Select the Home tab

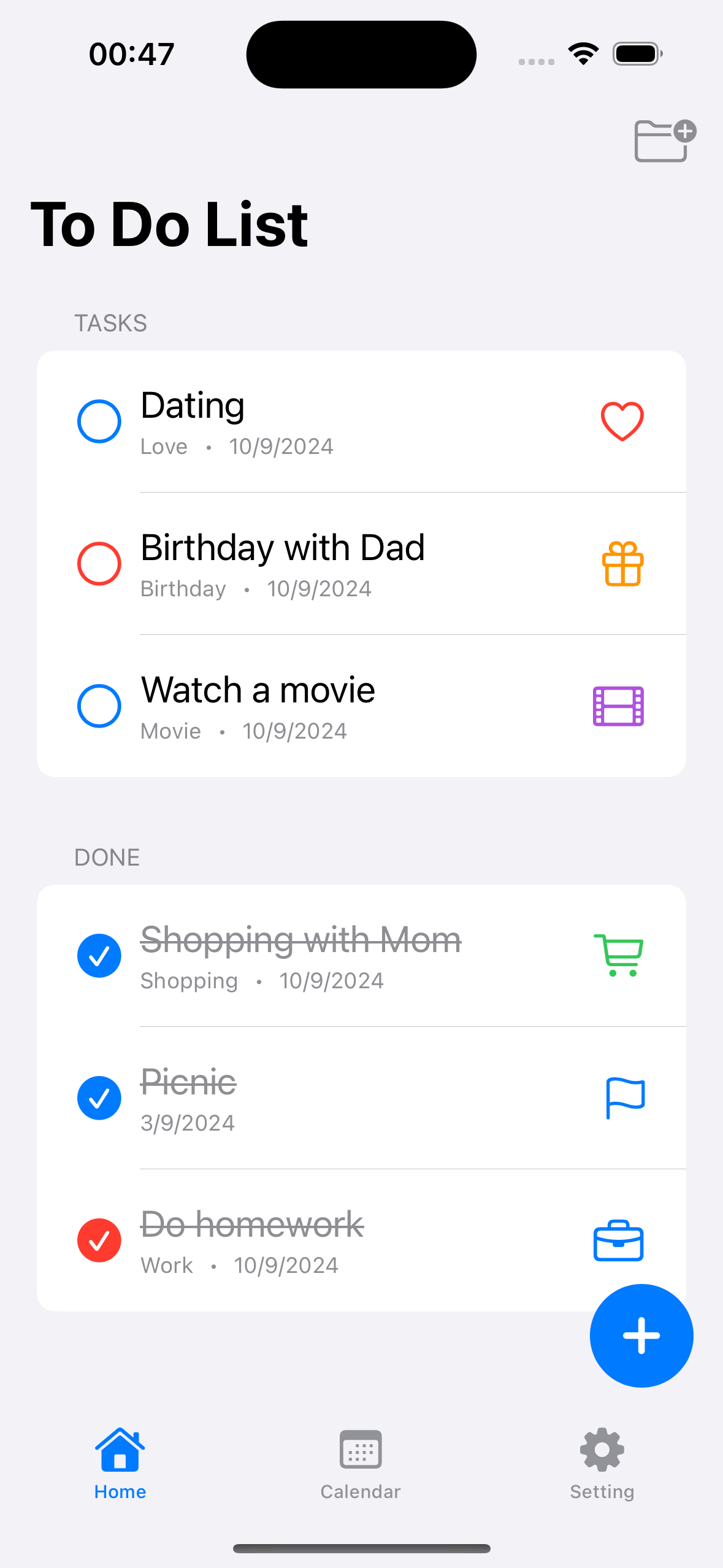point(120,1465)
